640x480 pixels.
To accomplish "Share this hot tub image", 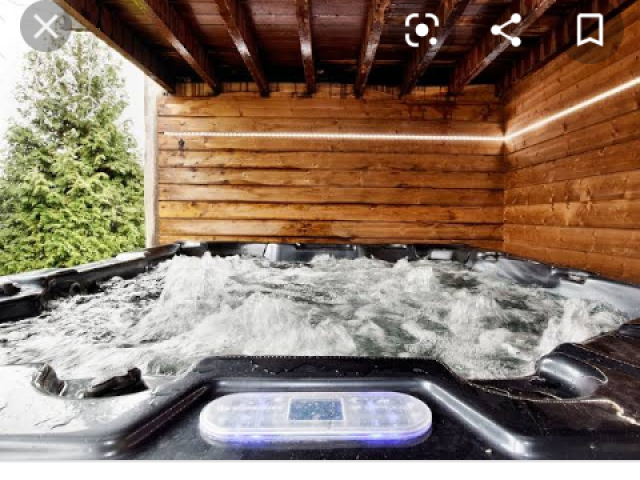I will (506, 30).
